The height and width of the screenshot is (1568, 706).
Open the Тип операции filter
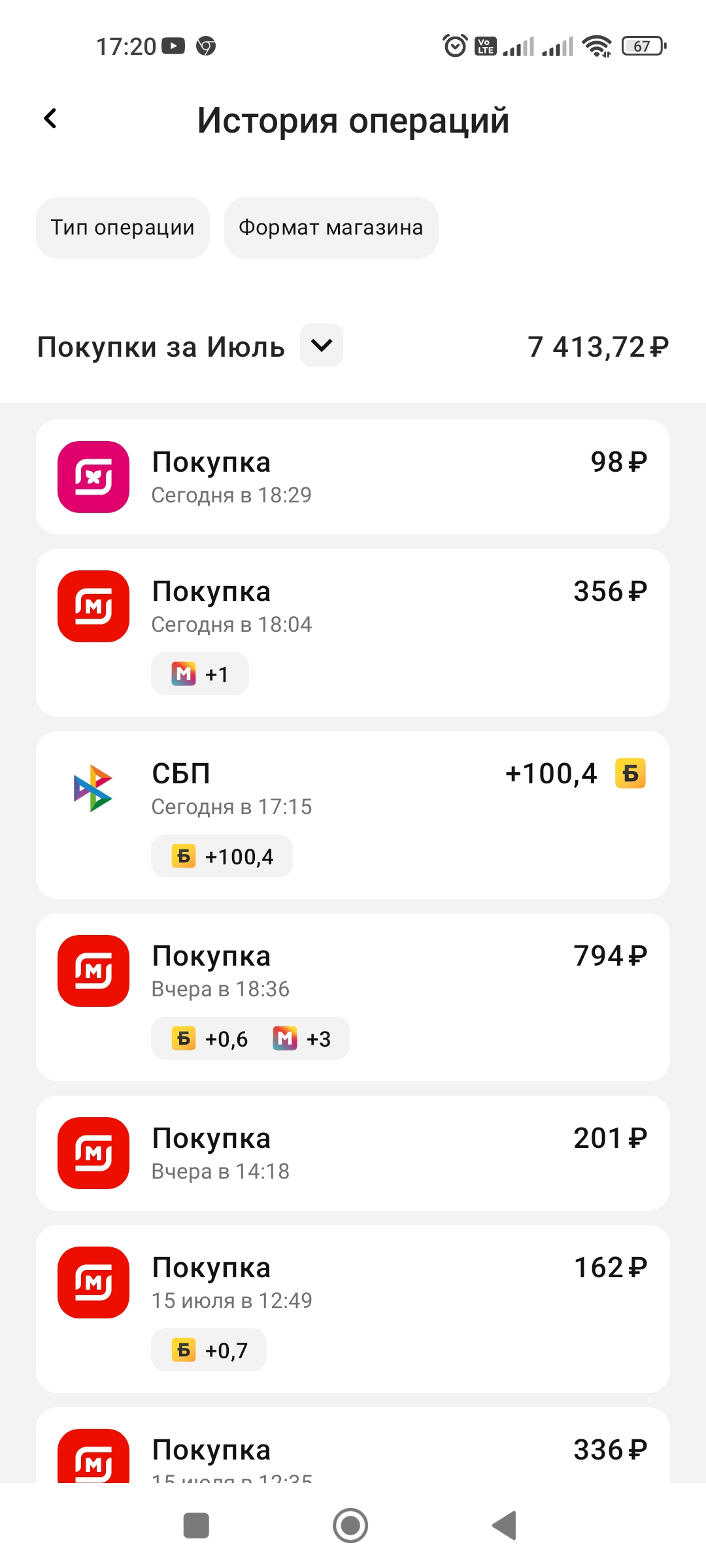tap(123, 227)
